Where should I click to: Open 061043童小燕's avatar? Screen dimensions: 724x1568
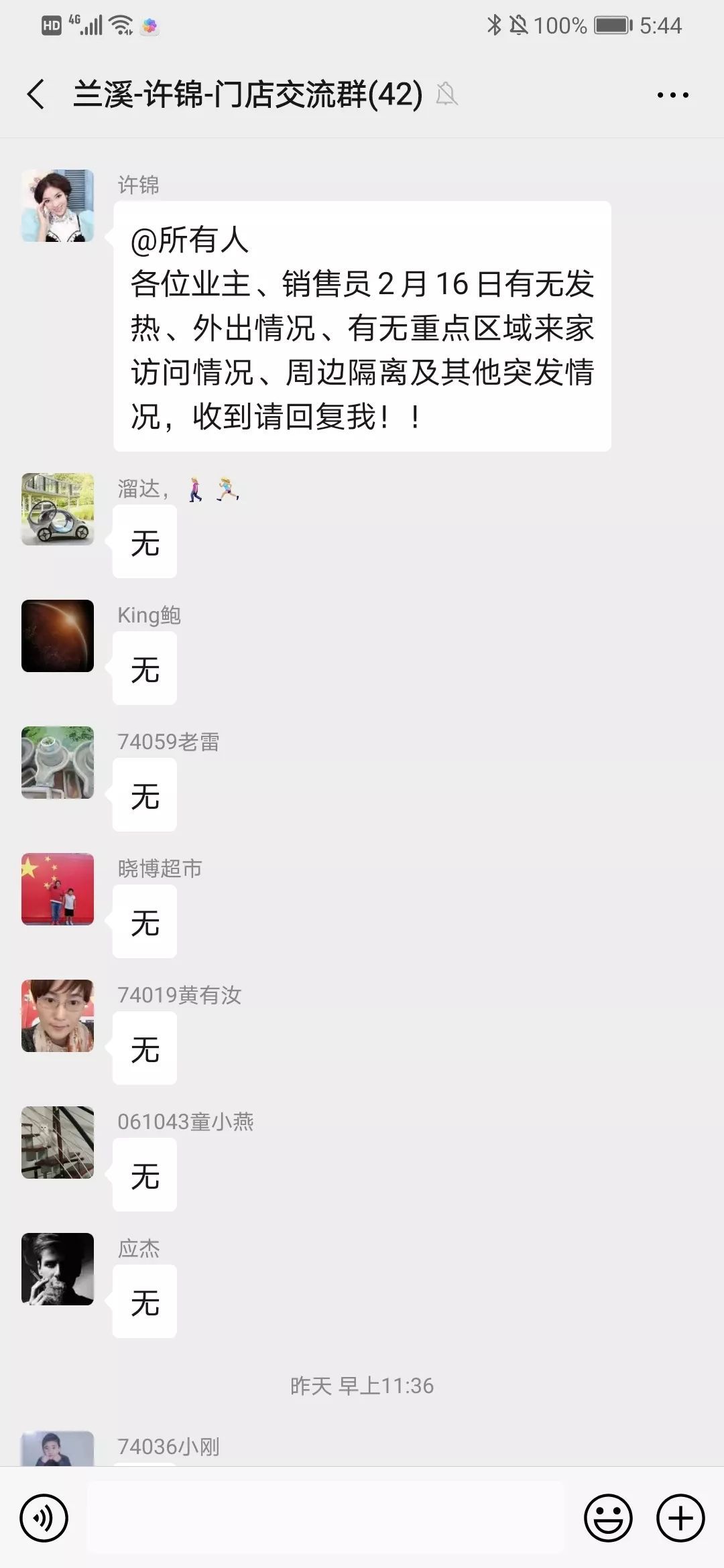[58, 1142]
